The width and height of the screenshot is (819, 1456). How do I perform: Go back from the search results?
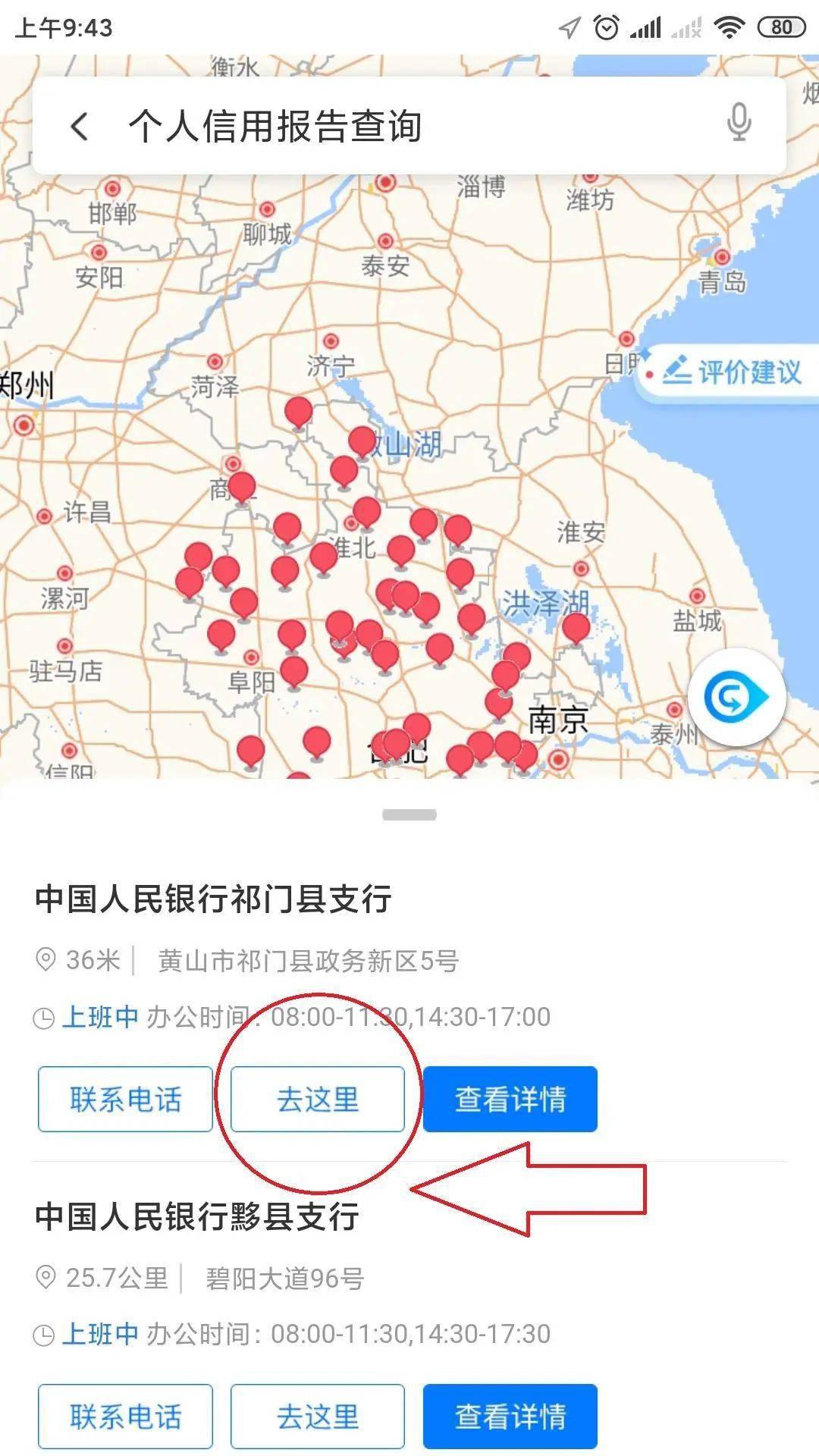80,126
